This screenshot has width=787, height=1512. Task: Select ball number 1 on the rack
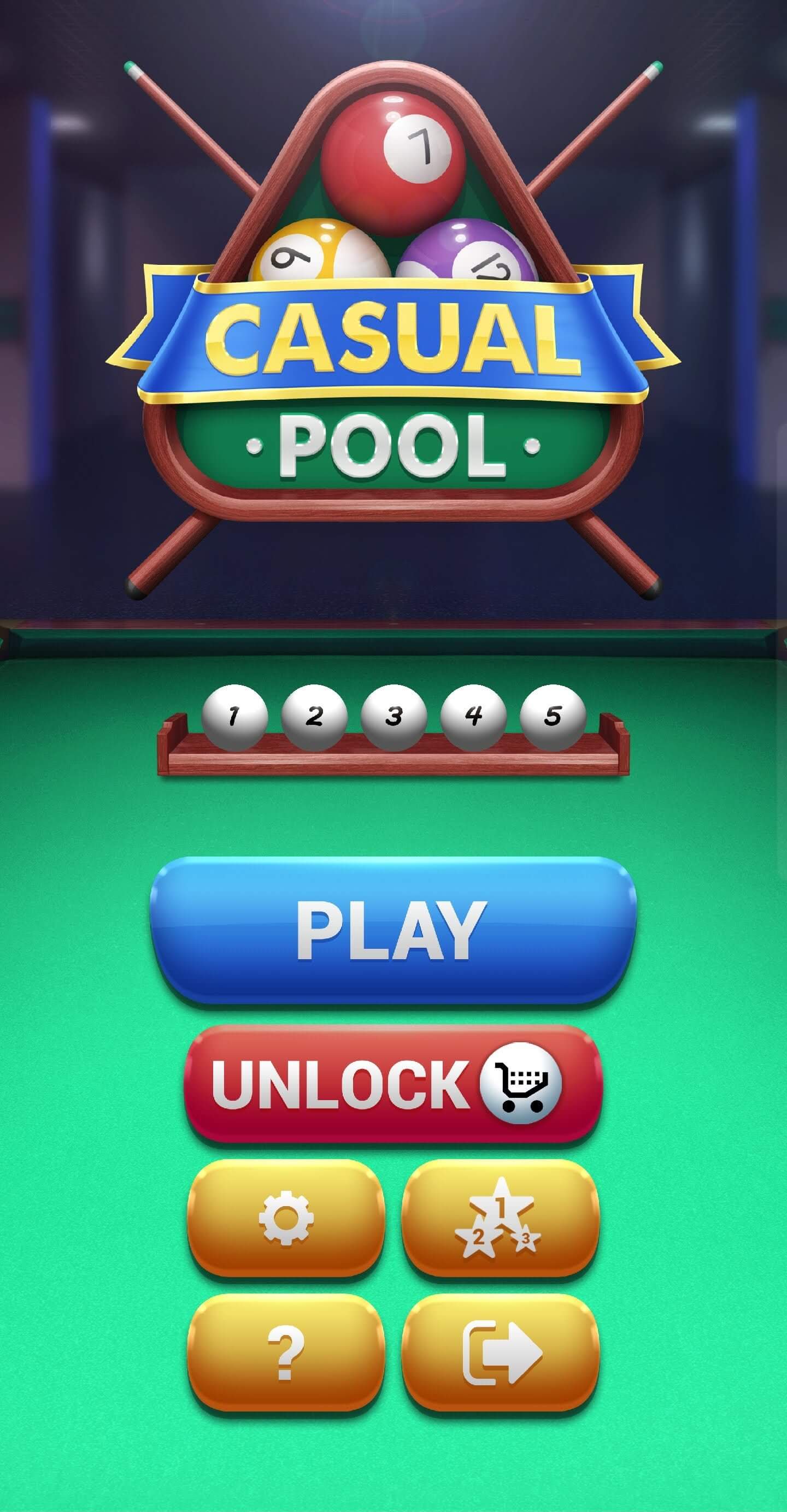pos(234,717)
